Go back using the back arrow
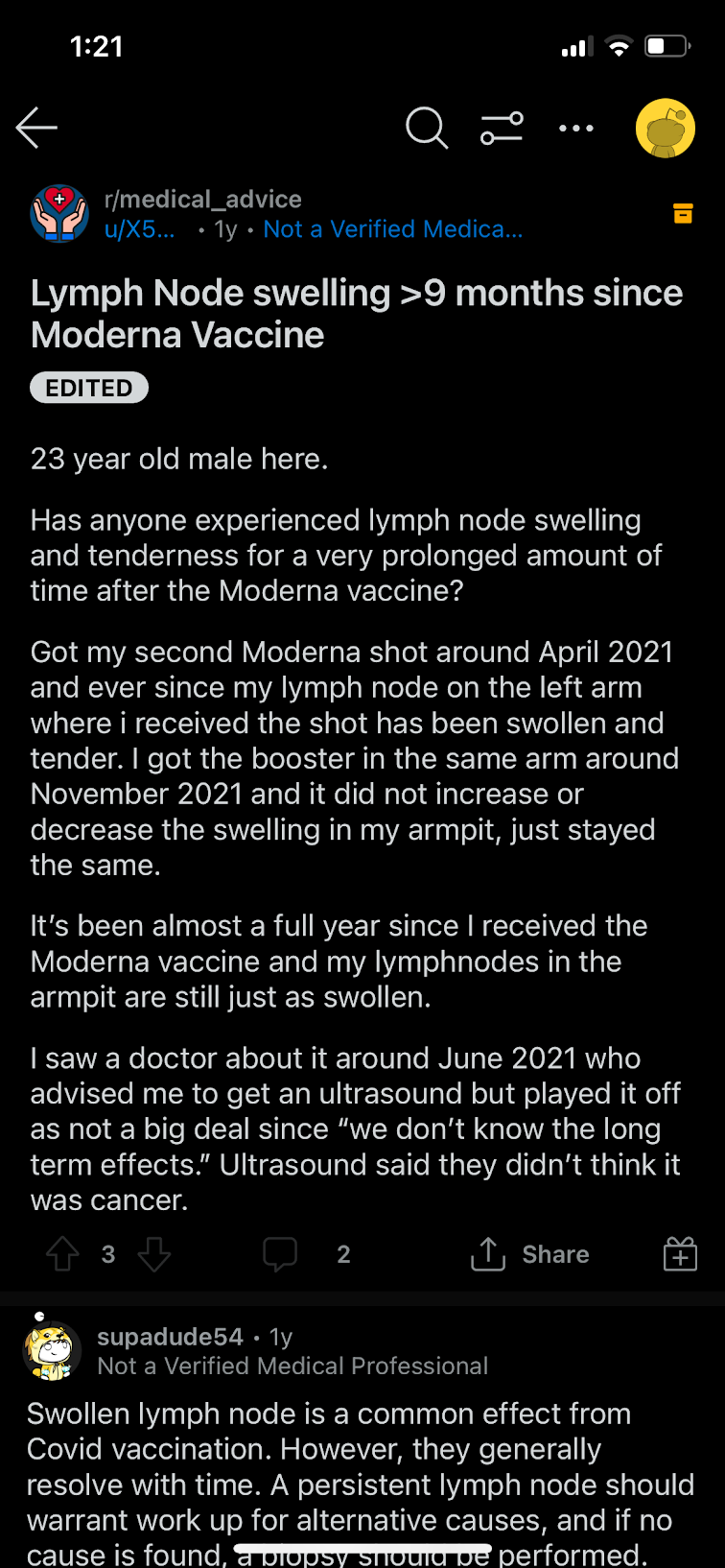Screen dimensions: 725x1568 click(36, 128)
